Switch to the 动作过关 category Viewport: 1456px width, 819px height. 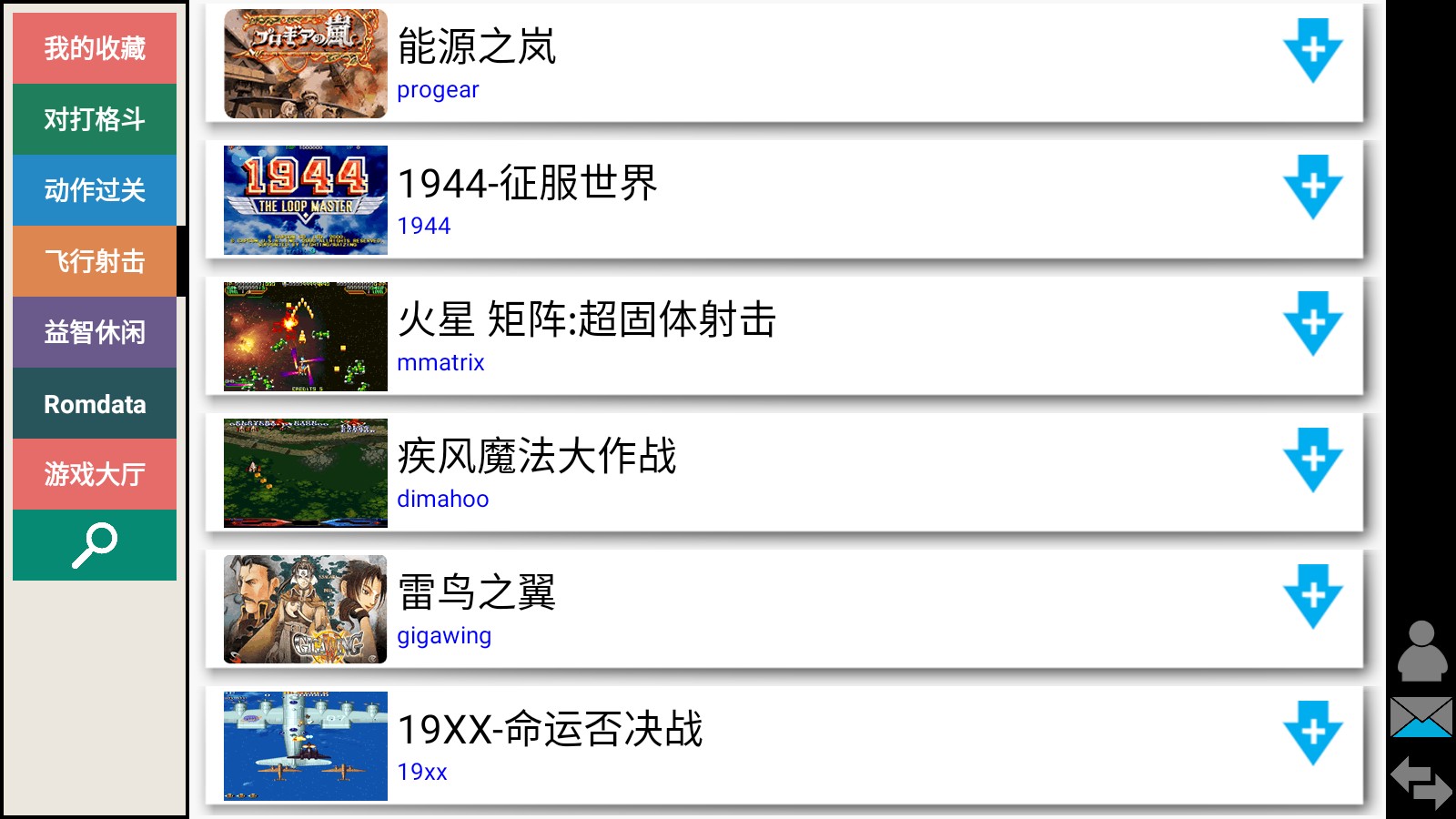coord(95,190)
